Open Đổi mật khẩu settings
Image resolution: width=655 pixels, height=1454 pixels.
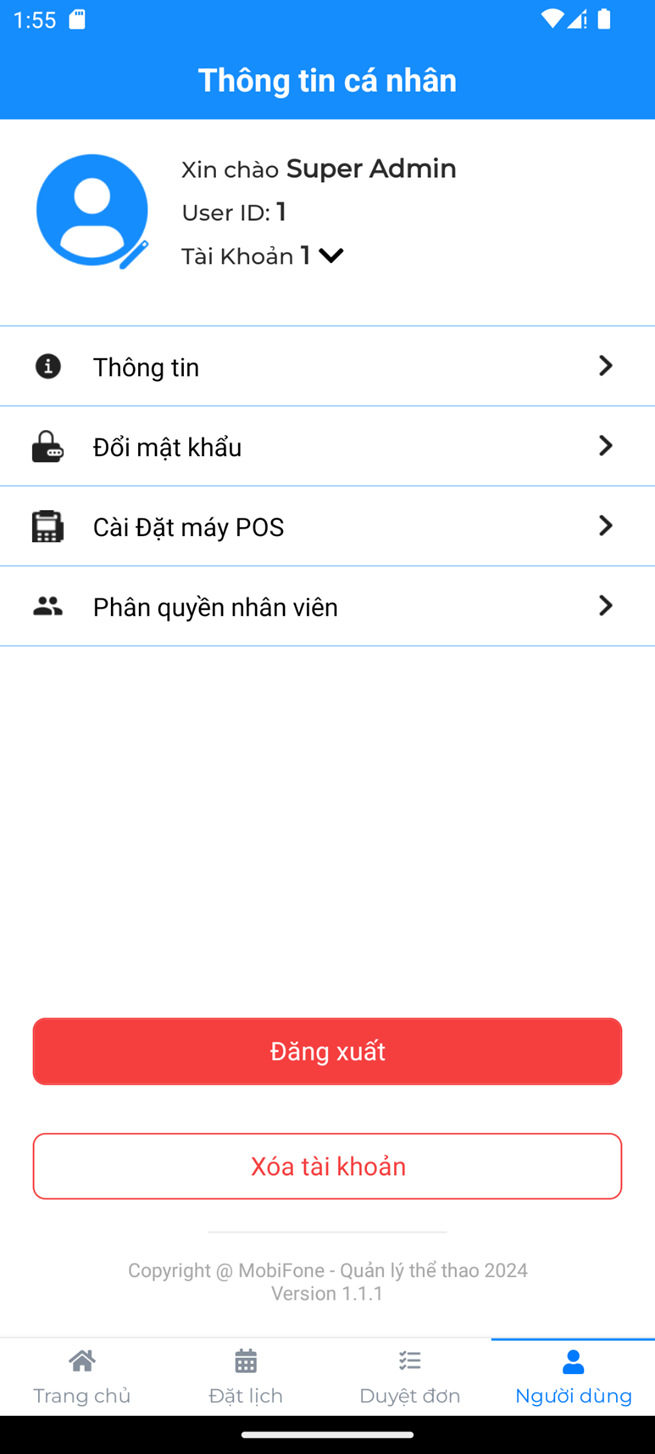click(327, 446)
